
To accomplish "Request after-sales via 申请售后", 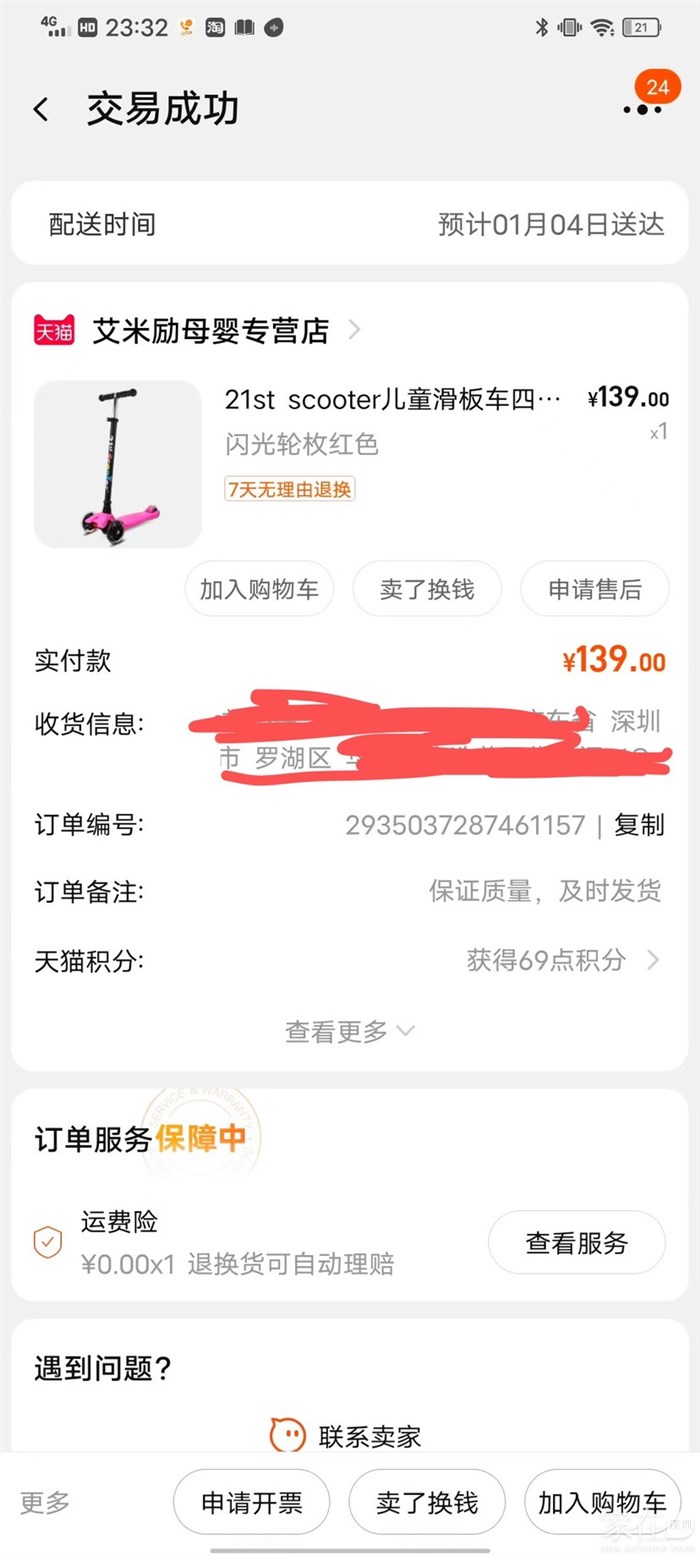I will tap(595, 589).
